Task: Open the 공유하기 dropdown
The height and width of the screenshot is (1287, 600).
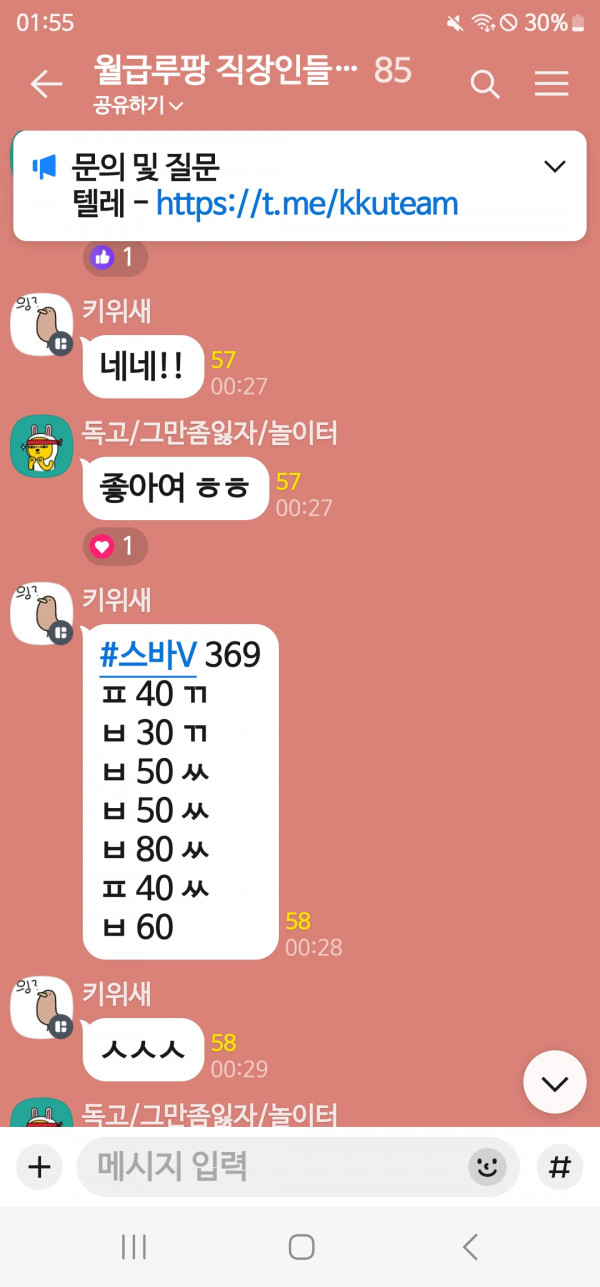Action: (138, 106)
